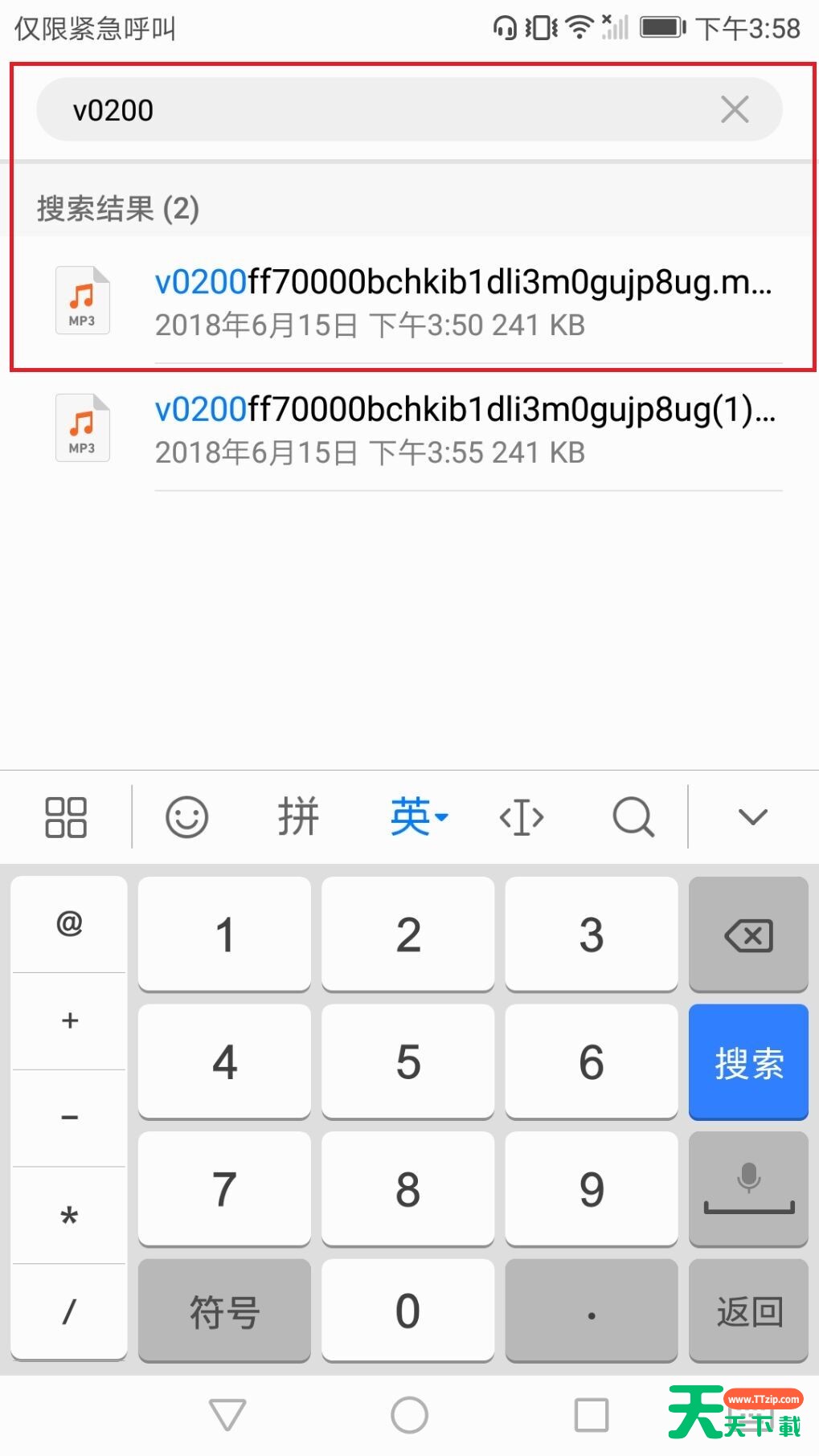Open the 英 language dropdown
This screenshot has width=819, height=1456.
pyautogui.click(x=419, y=817)
